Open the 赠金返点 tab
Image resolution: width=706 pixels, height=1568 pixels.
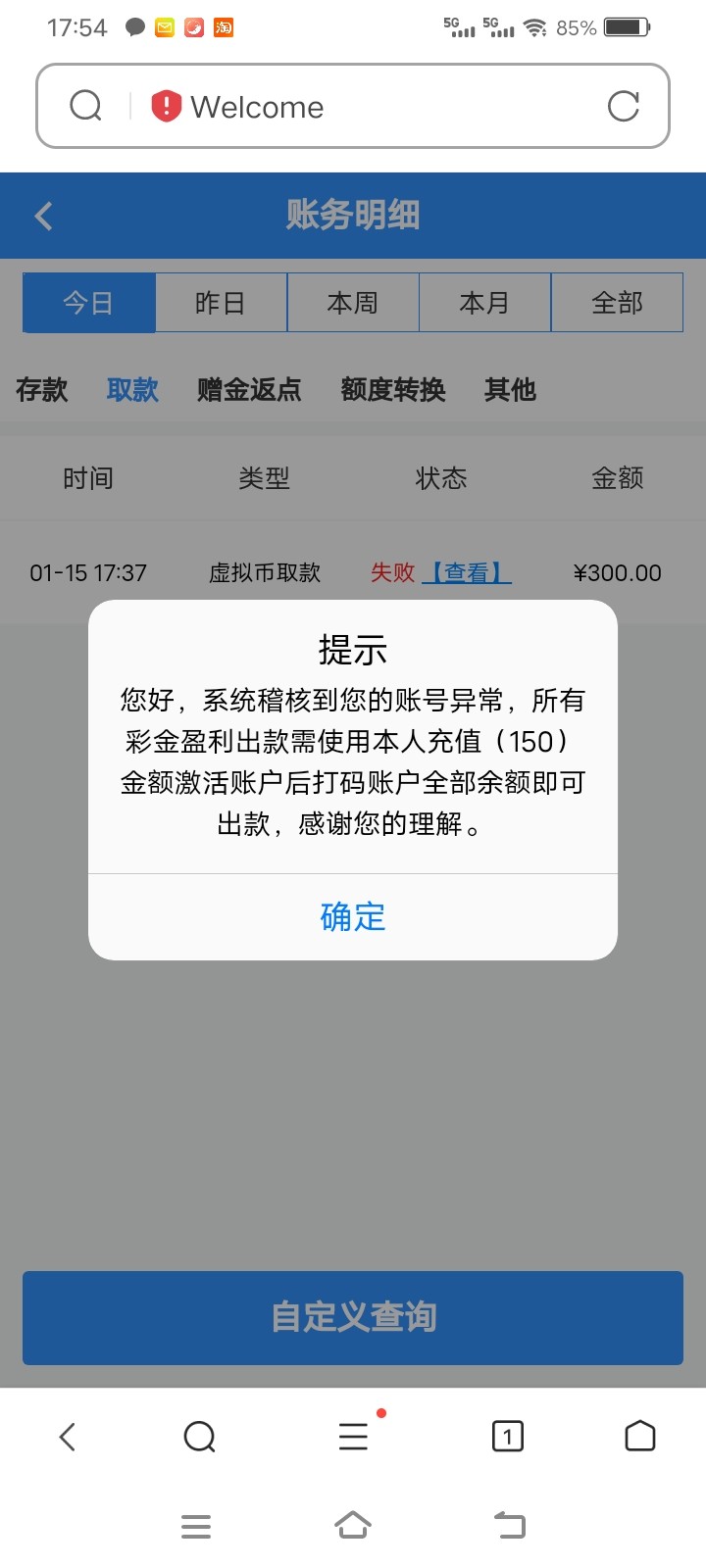tap(249, 390)
